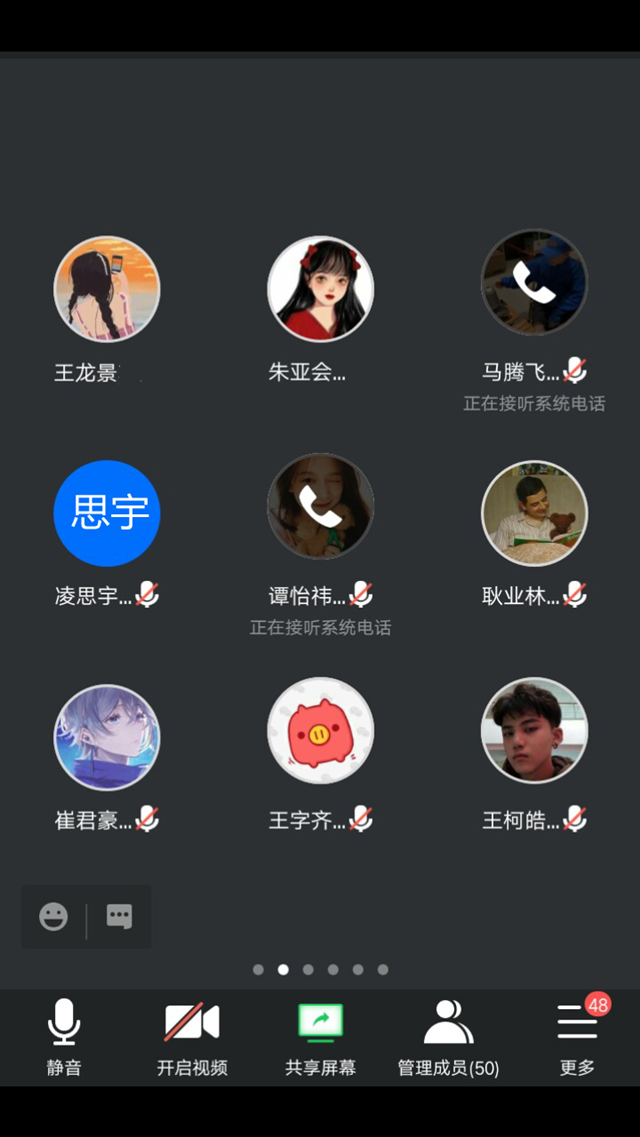Select participant 凌思宇
The width and height of the screenshot is (640, 1137).
pyautogui.click(x=107, y=513)
